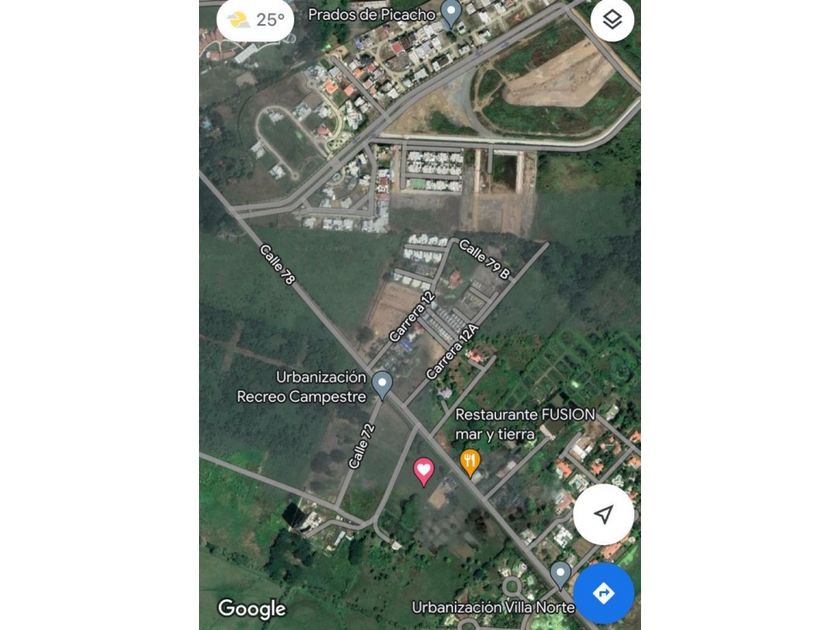Select the Urbanización Recreo Campestre pin

pyautogui.click(x=382, y=385)
